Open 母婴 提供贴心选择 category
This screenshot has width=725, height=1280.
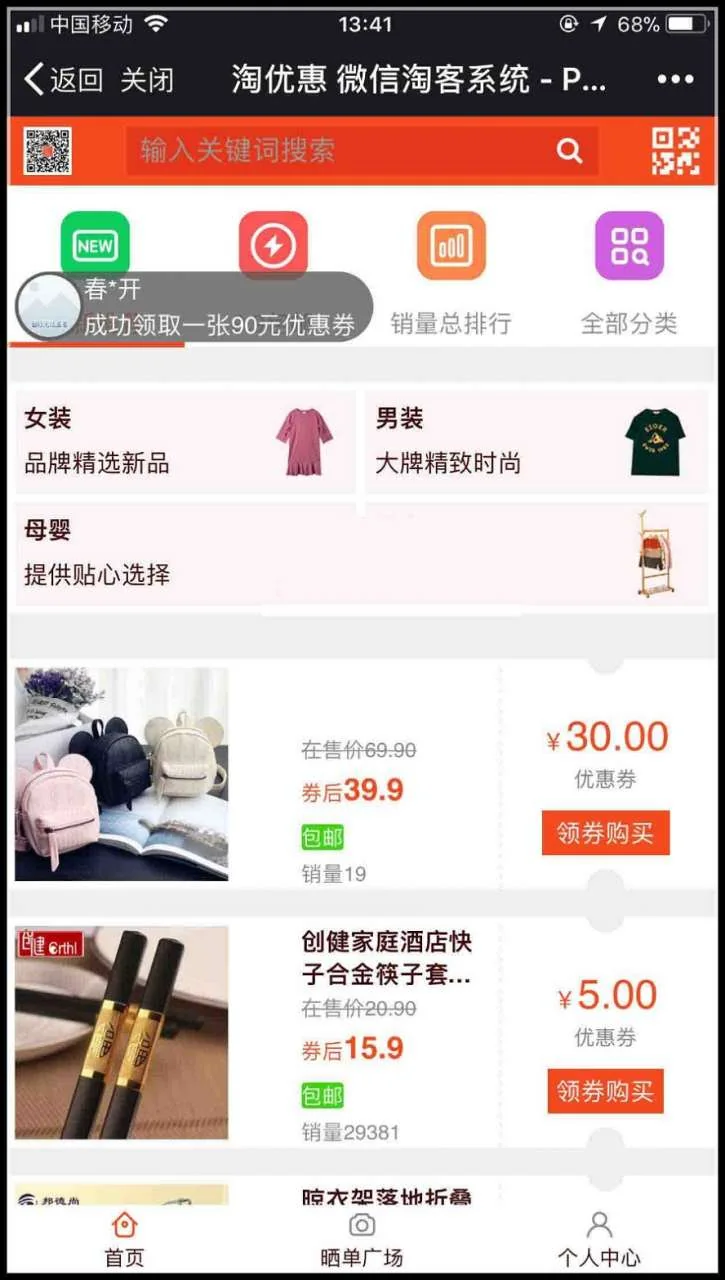185,553
